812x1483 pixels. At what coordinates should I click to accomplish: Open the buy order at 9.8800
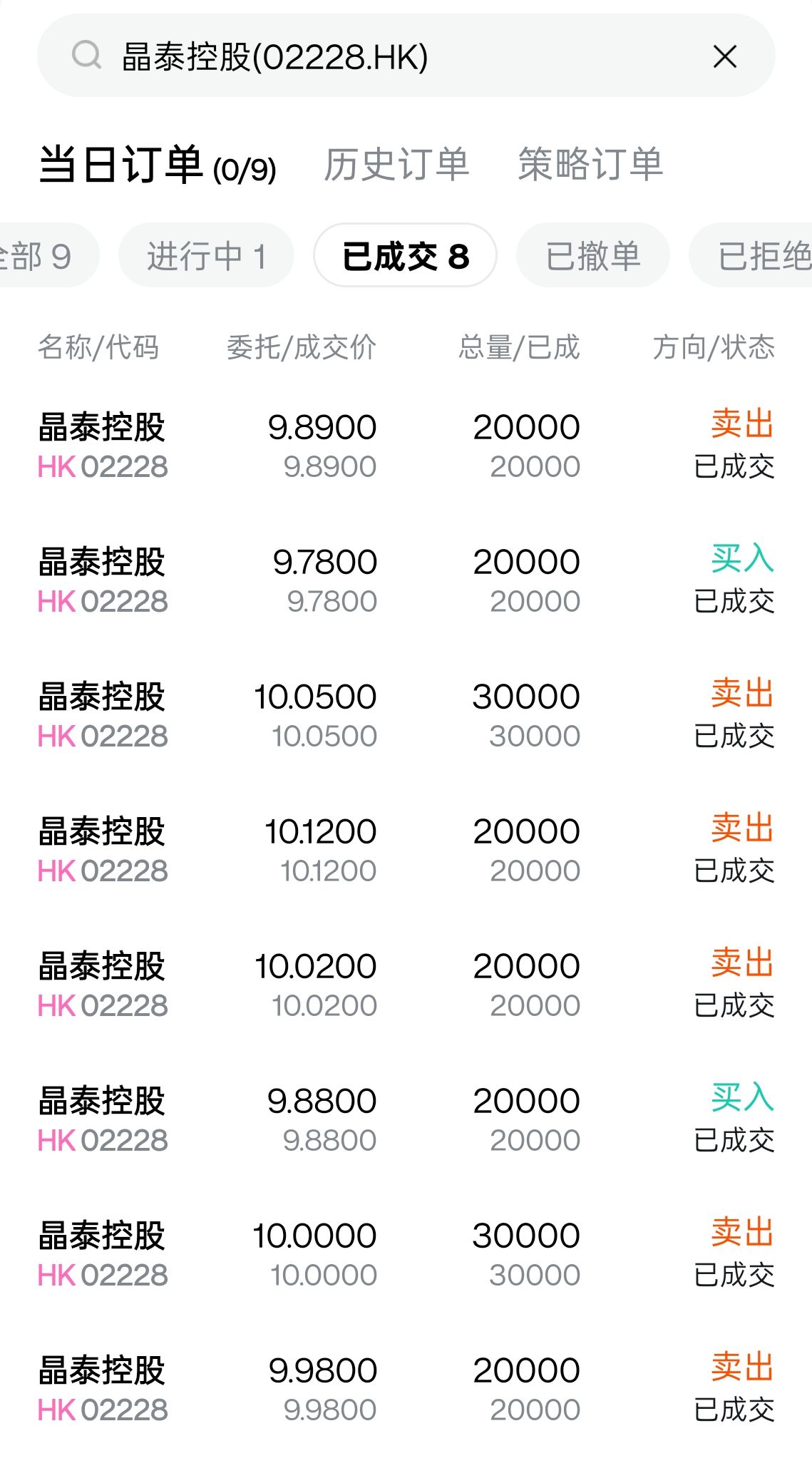406,1120
